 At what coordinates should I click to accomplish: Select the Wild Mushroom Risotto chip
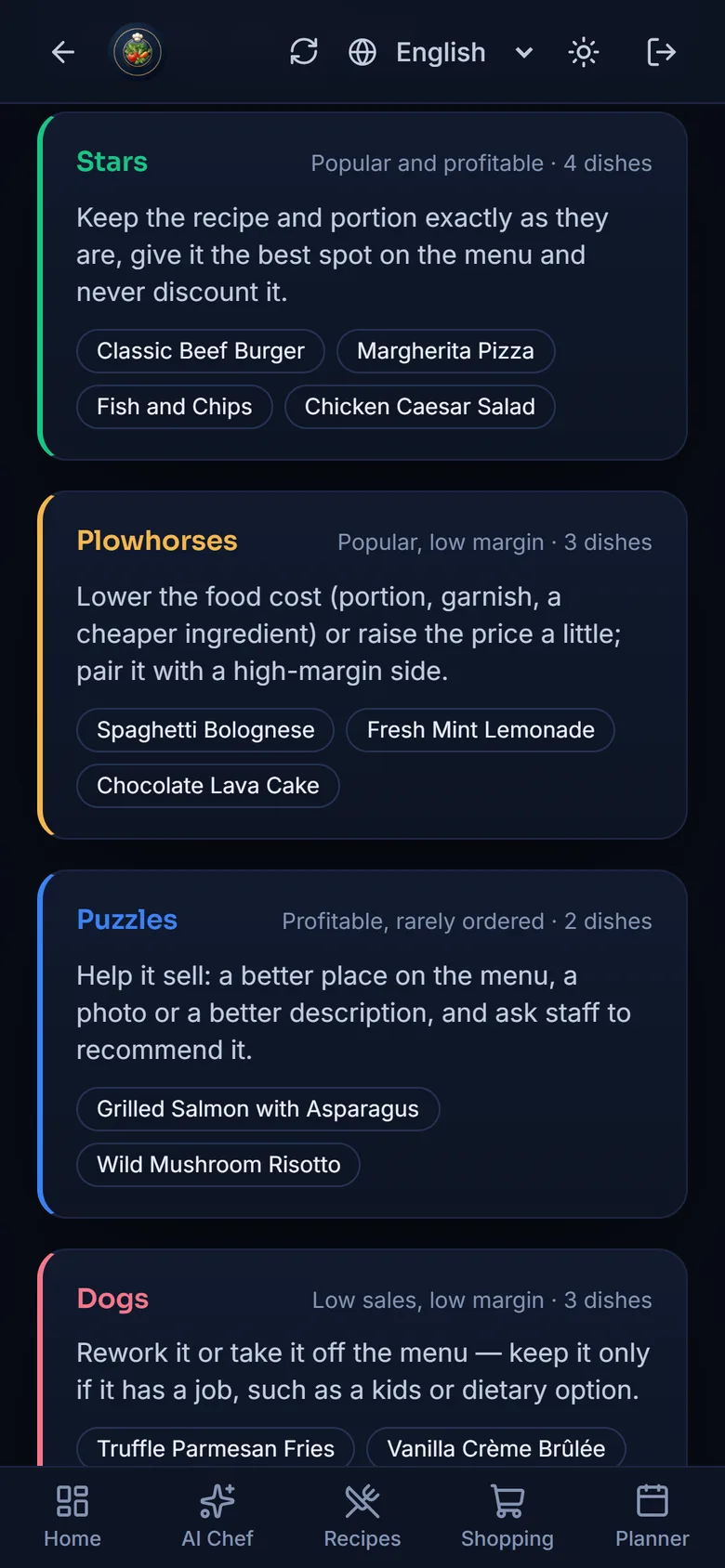pos(218,1165)
